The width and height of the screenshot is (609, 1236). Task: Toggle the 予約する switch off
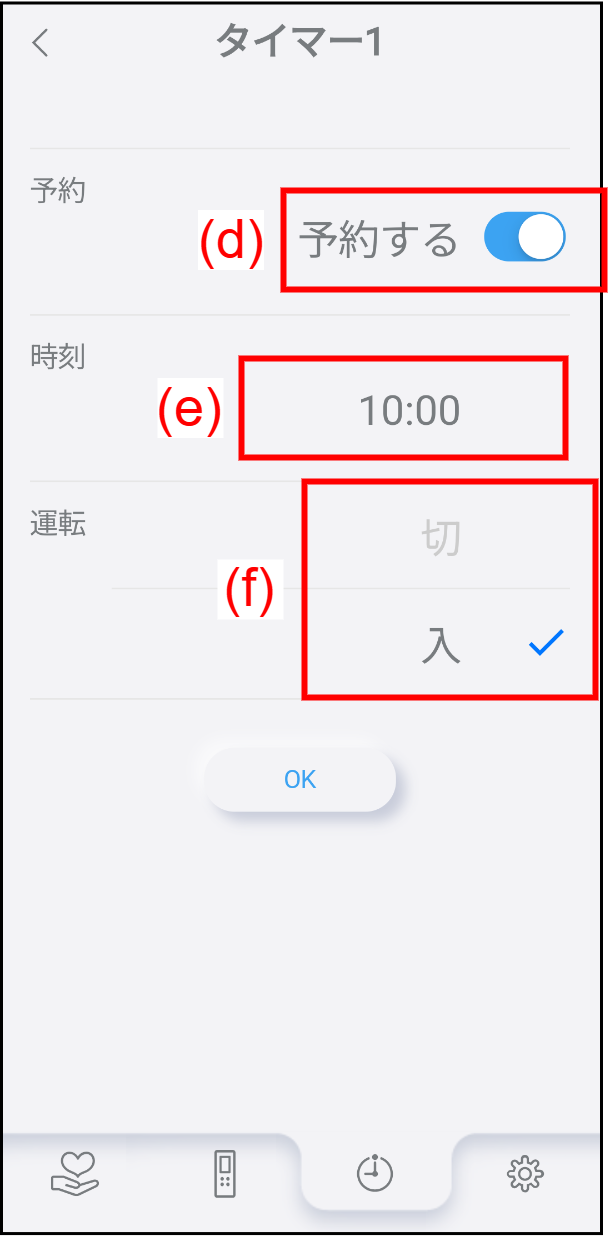click(x=524, y=239)
